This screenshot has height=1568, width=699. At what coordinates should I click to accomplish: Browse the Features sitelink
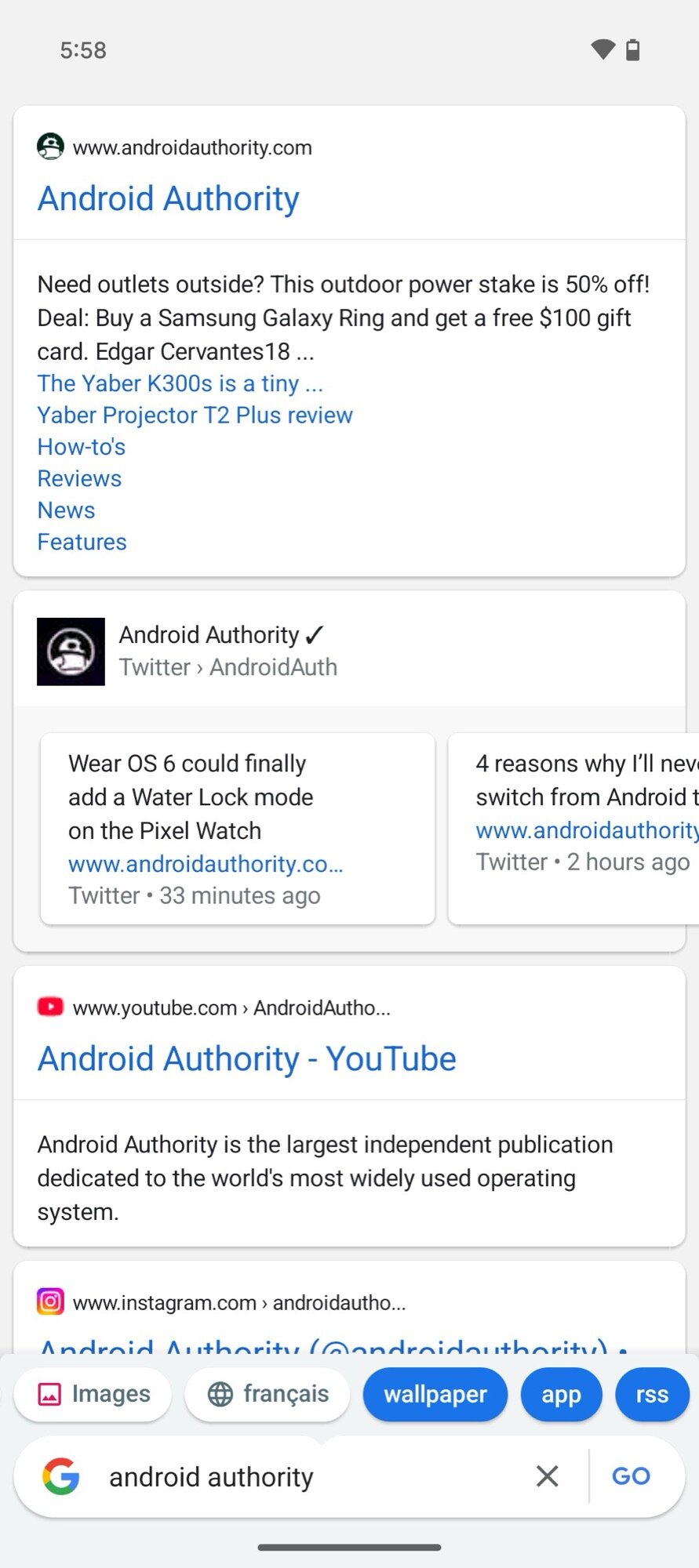click(x=82, y=543)
